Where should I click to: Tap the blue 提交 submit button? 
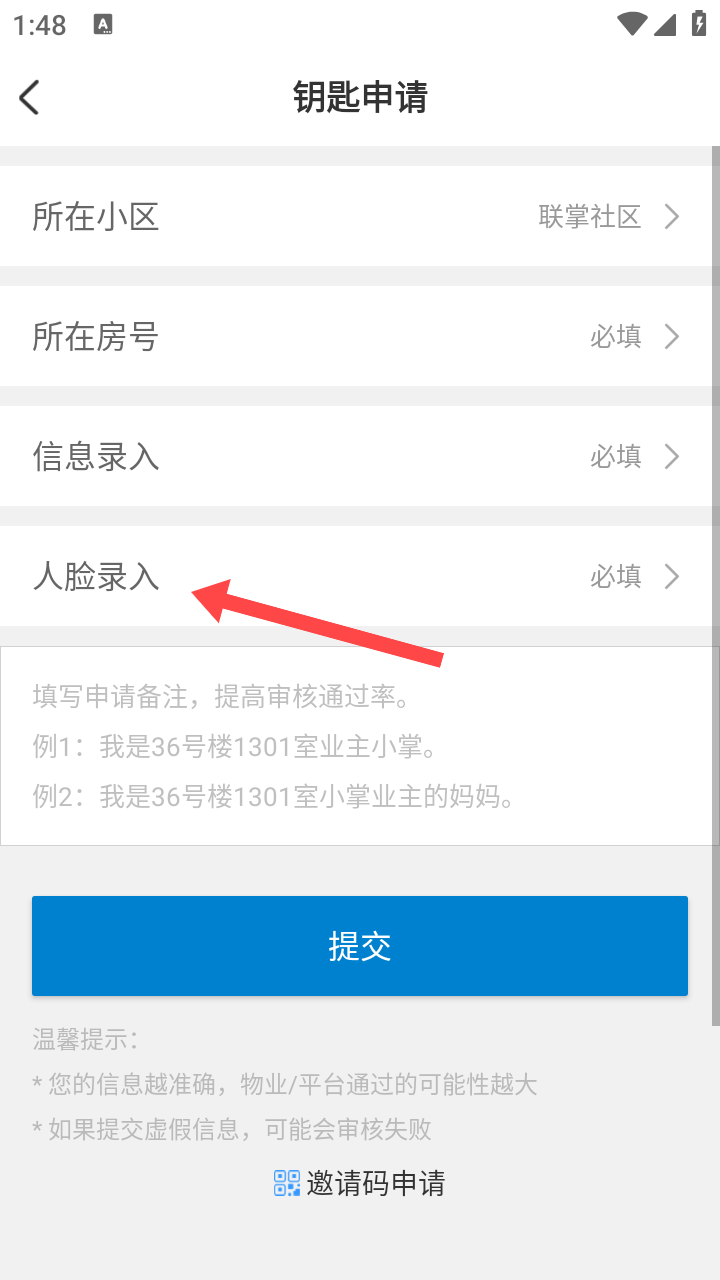360,946
